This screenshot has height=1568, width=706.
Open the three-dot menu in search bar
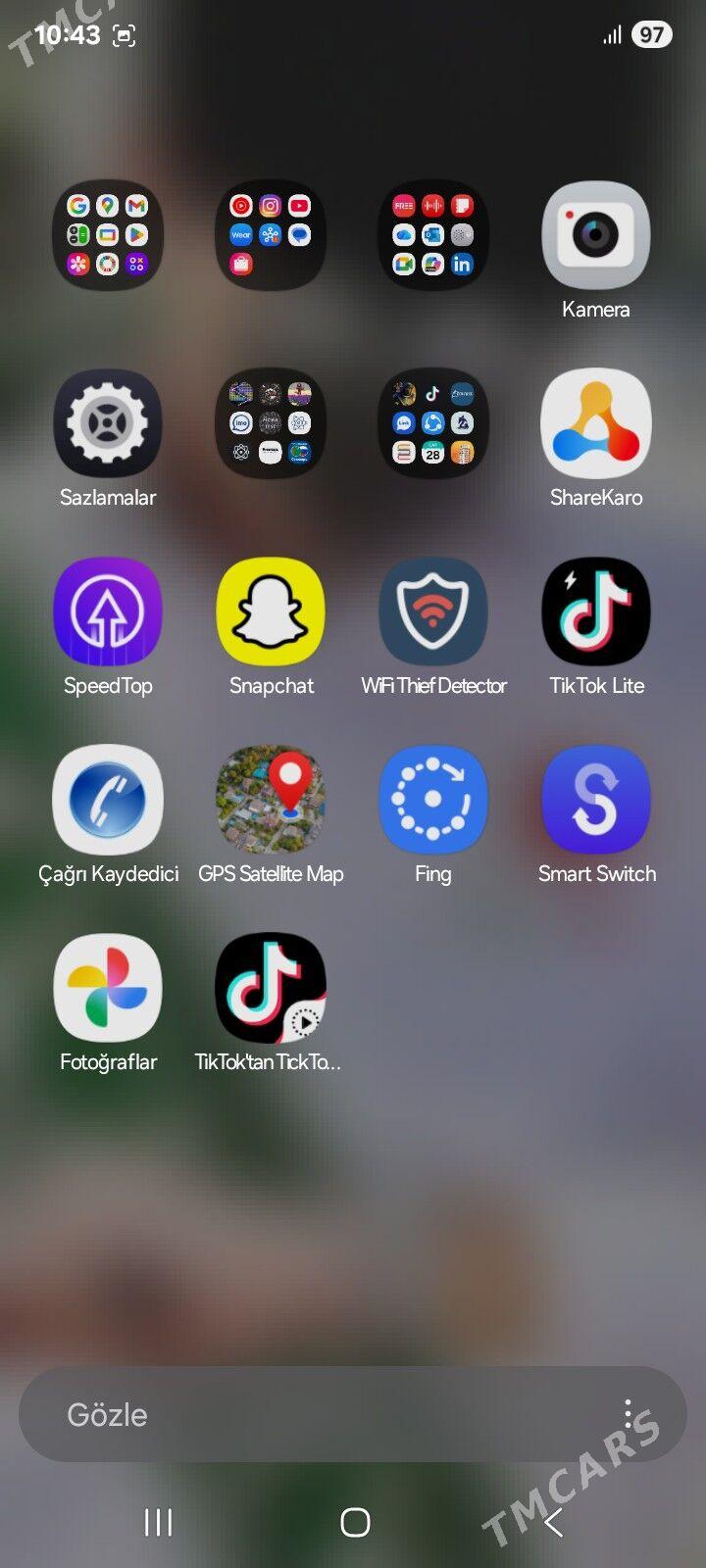(628, 1414)
